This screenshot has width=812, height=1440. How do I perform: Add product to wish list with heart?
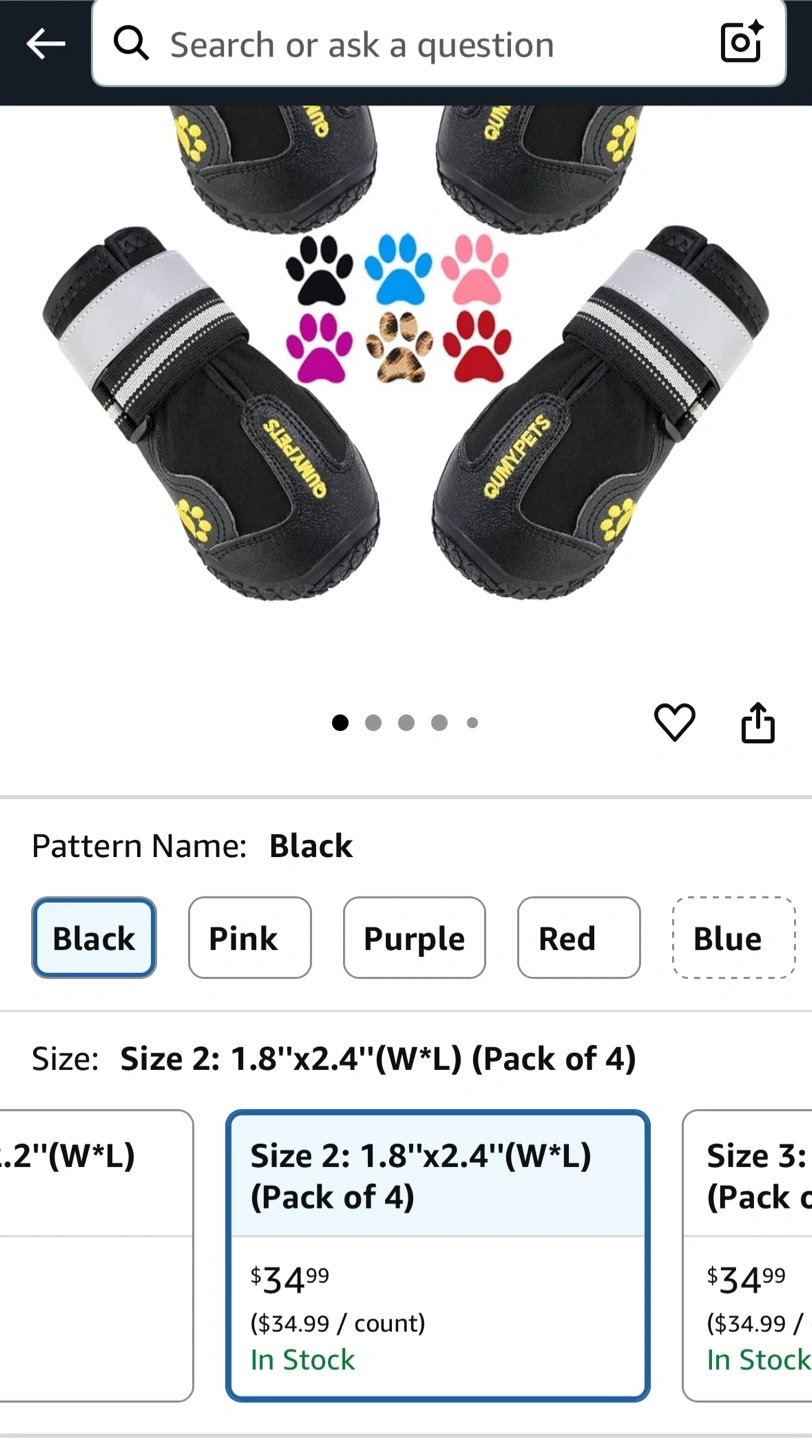click(x=674, y=722)
